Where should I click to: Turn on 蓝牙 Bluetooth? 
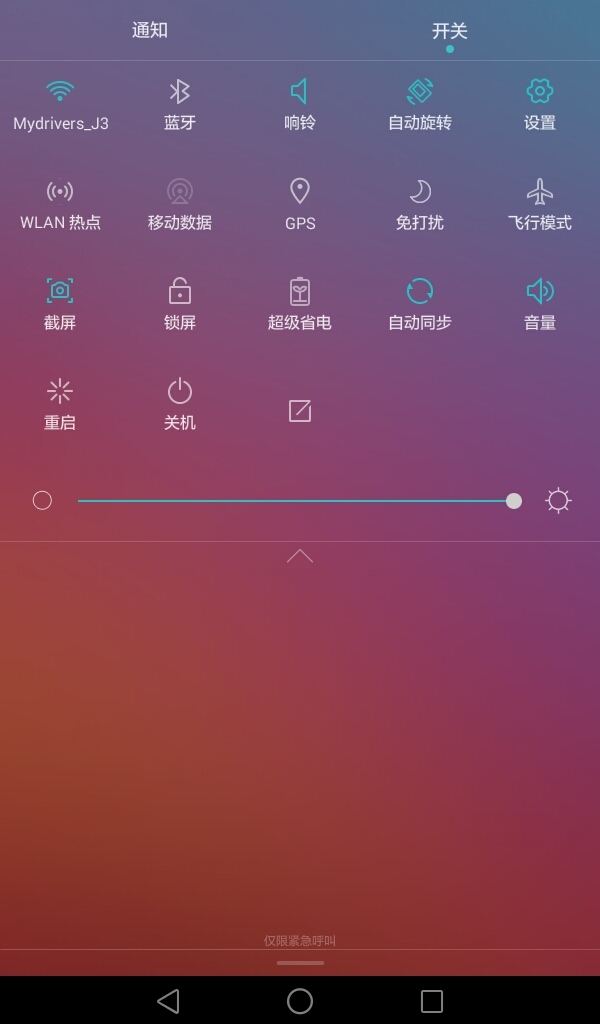(180, 92)
